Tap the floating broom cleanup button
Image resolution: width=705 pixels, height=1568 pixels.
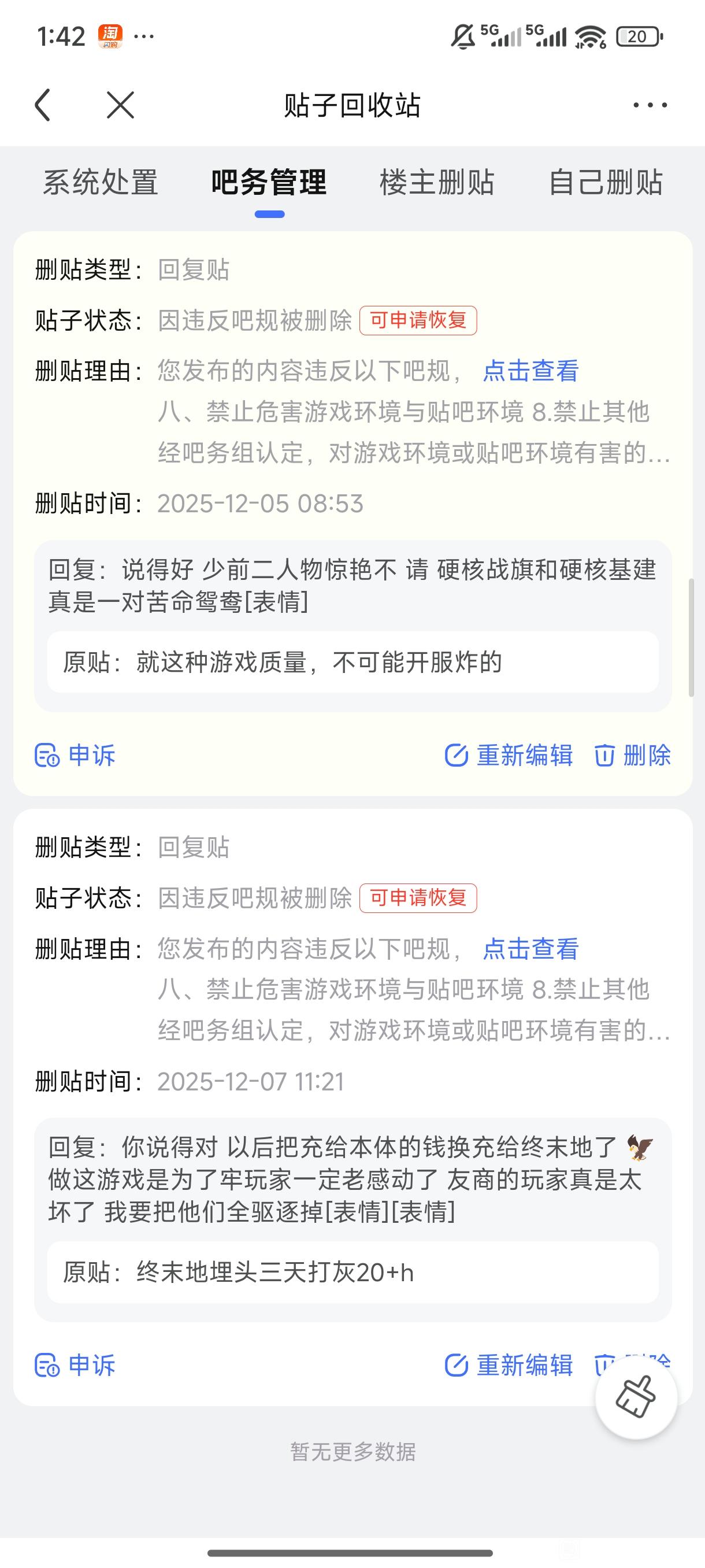click(x=636, y=1397)
